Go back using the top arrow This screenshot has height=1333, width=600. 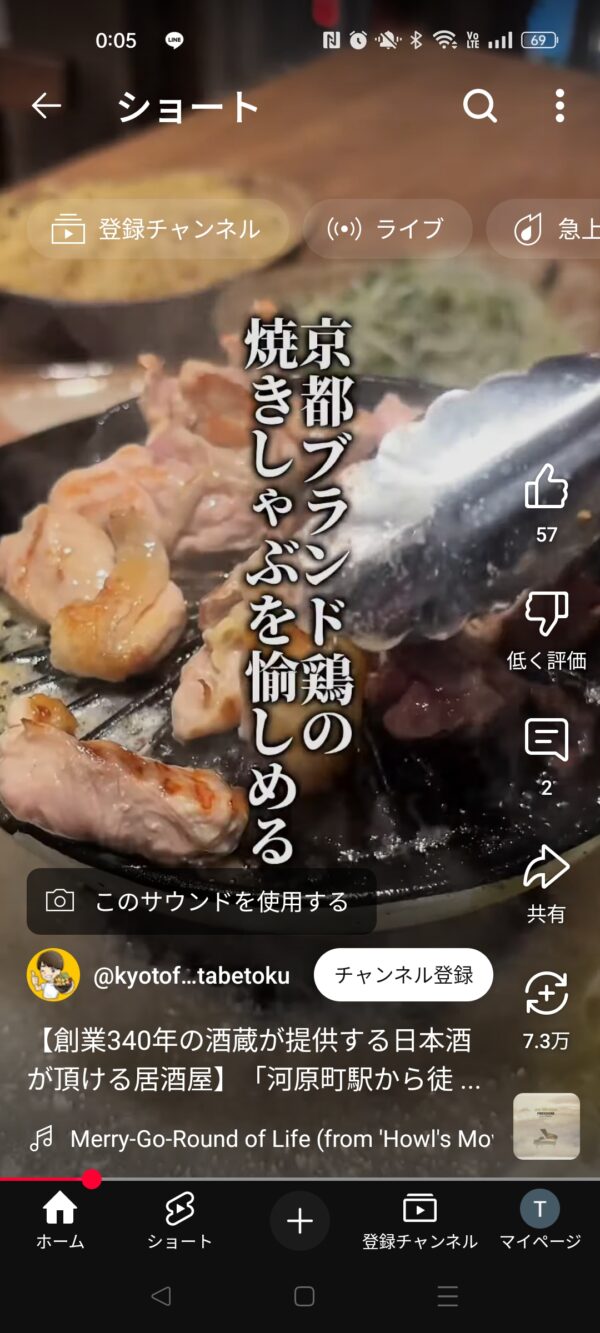[46, 106]
